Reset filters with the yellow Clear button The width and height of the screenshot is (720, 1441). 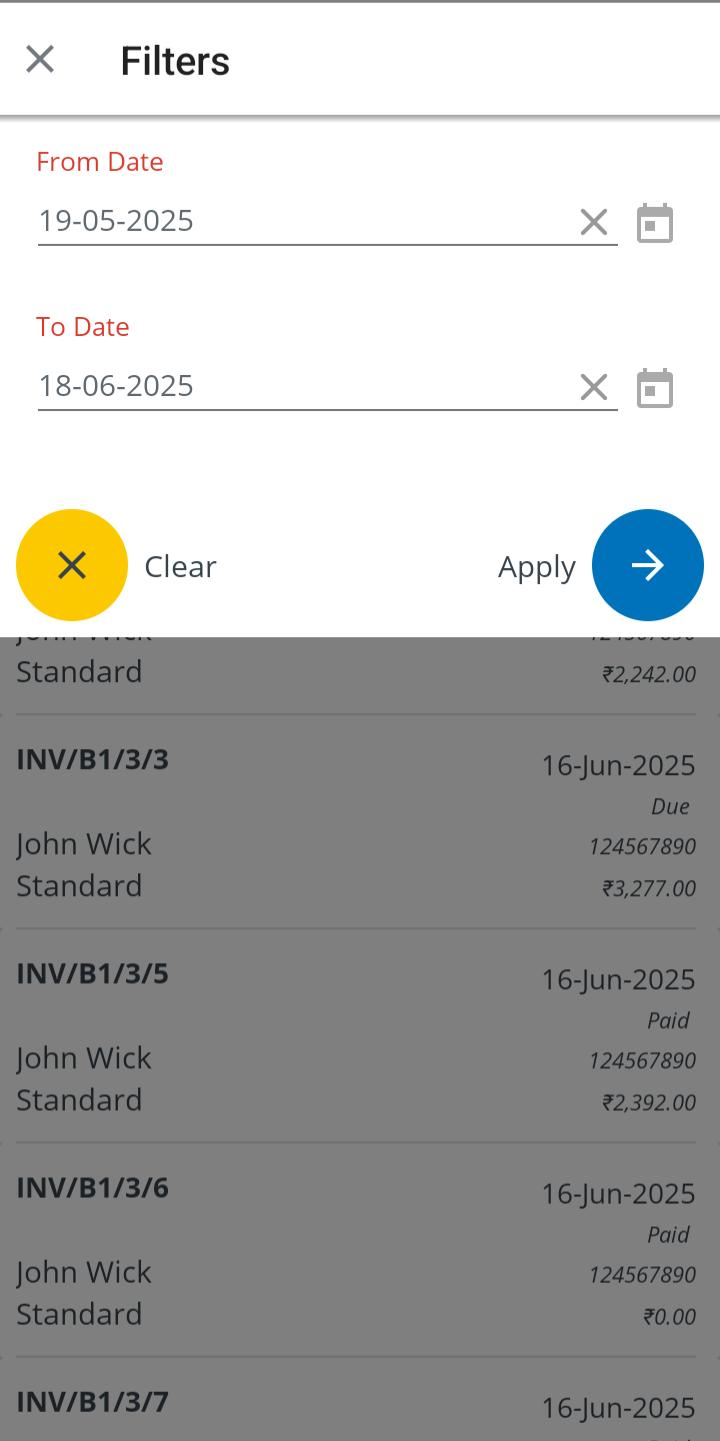(x=72, y=566)
